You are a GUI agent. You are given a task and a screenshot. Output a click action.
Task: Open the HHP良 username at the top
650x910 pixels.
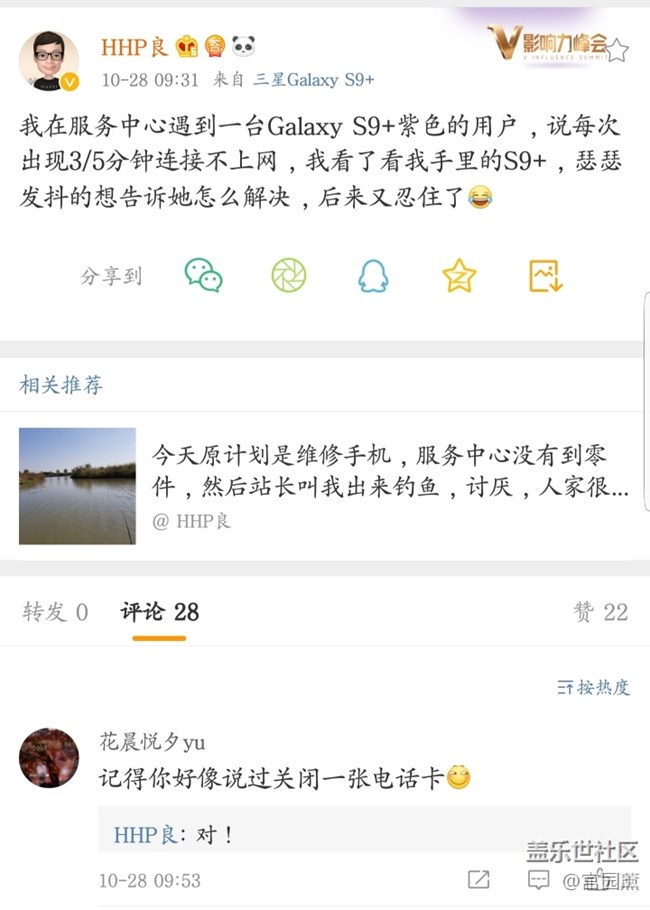point(134,47)
